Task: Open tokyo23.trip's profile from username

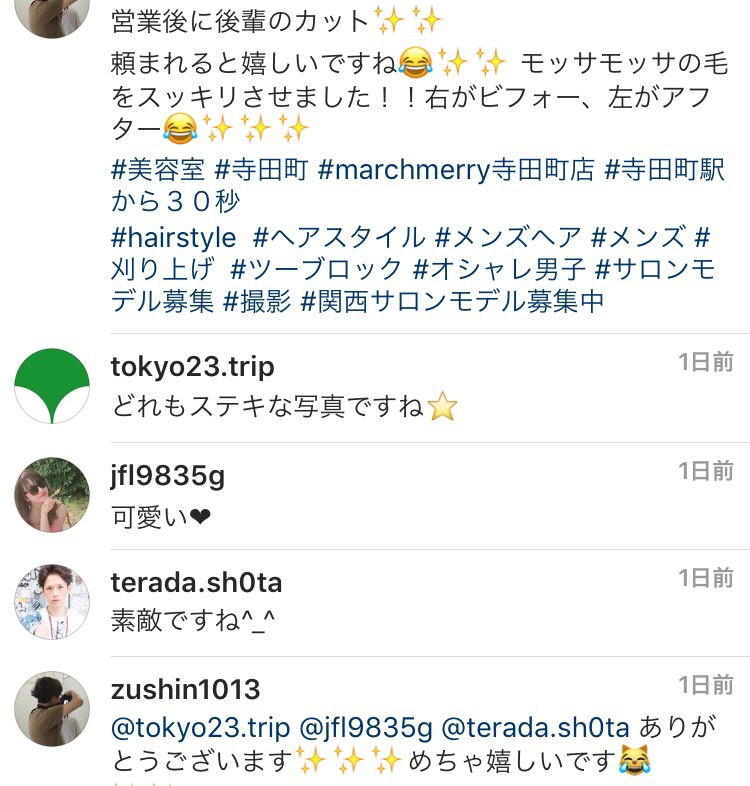Action: [x=192, y=367]
